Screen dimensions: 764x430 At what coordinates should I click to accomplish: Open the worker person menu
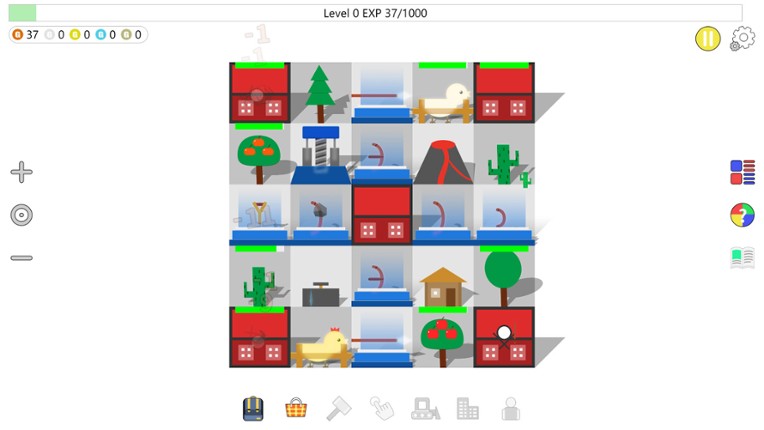coord(511,408)
